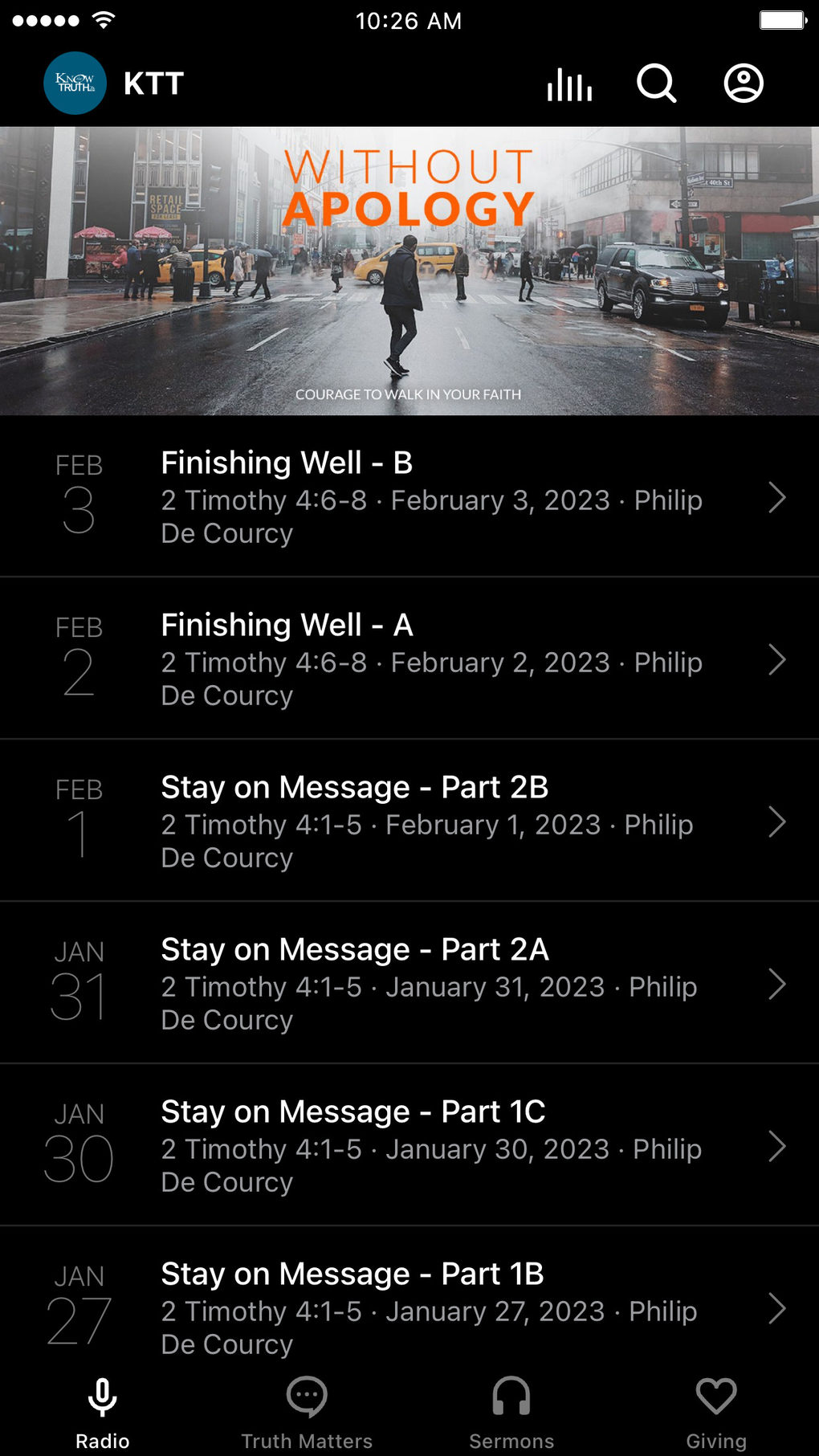Viewport: 819px width, 1456px height.
Task: Tap the Know The Truth logo
Action: tap(74, 83)
